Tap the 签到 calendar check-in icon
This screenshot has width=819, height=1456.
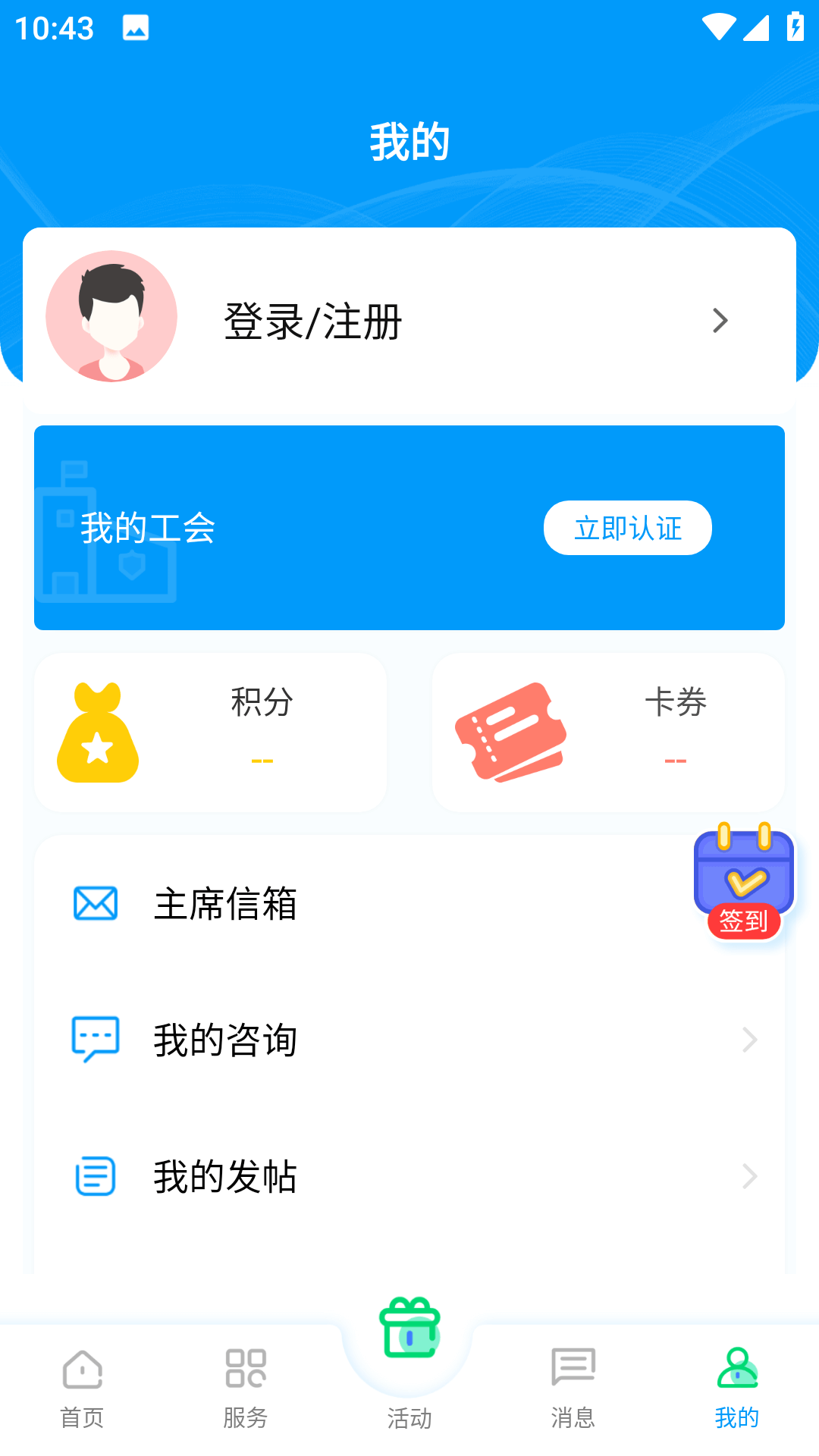744,880
